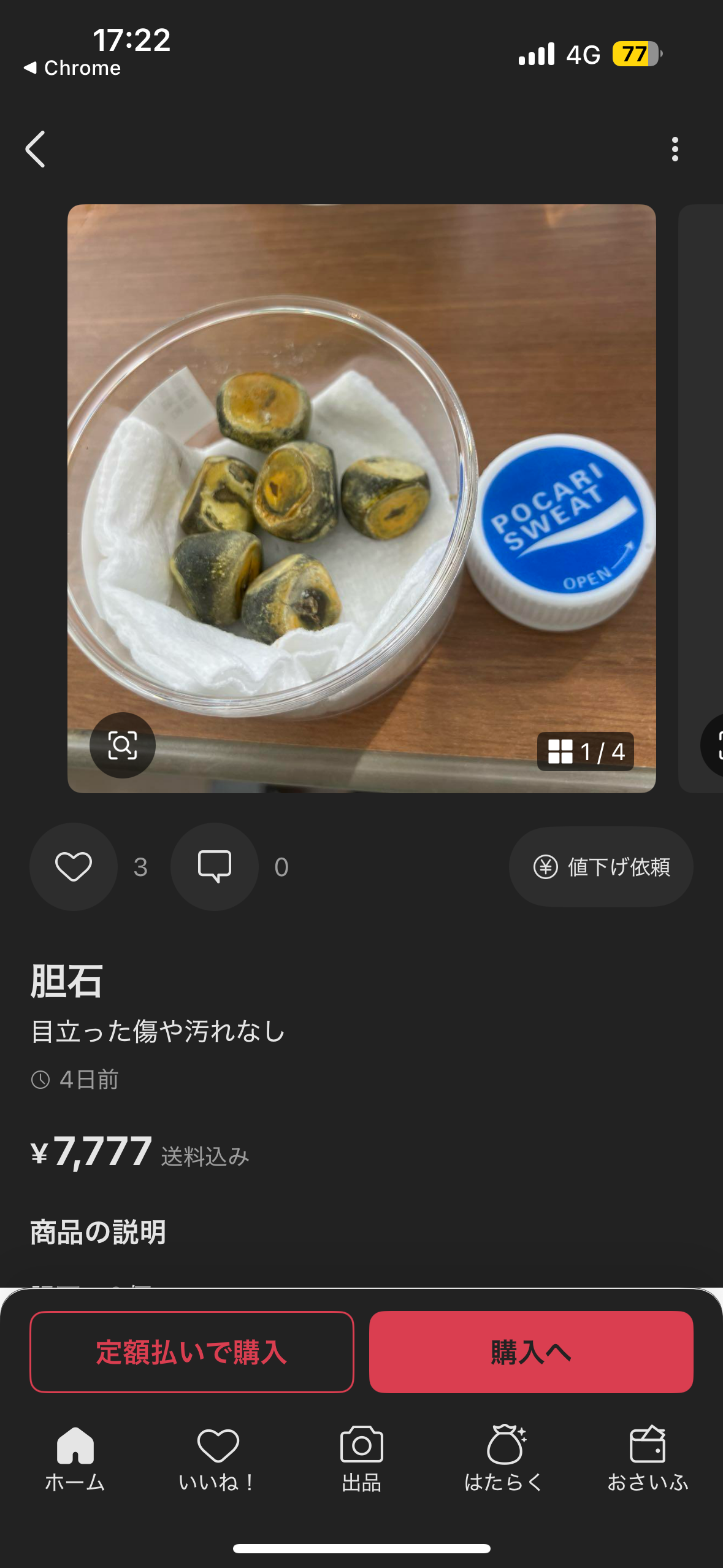Tap 値下げ依頼 to request a price drop
The height and width of the screenshot is (1568, 723).
click(601, 867)
